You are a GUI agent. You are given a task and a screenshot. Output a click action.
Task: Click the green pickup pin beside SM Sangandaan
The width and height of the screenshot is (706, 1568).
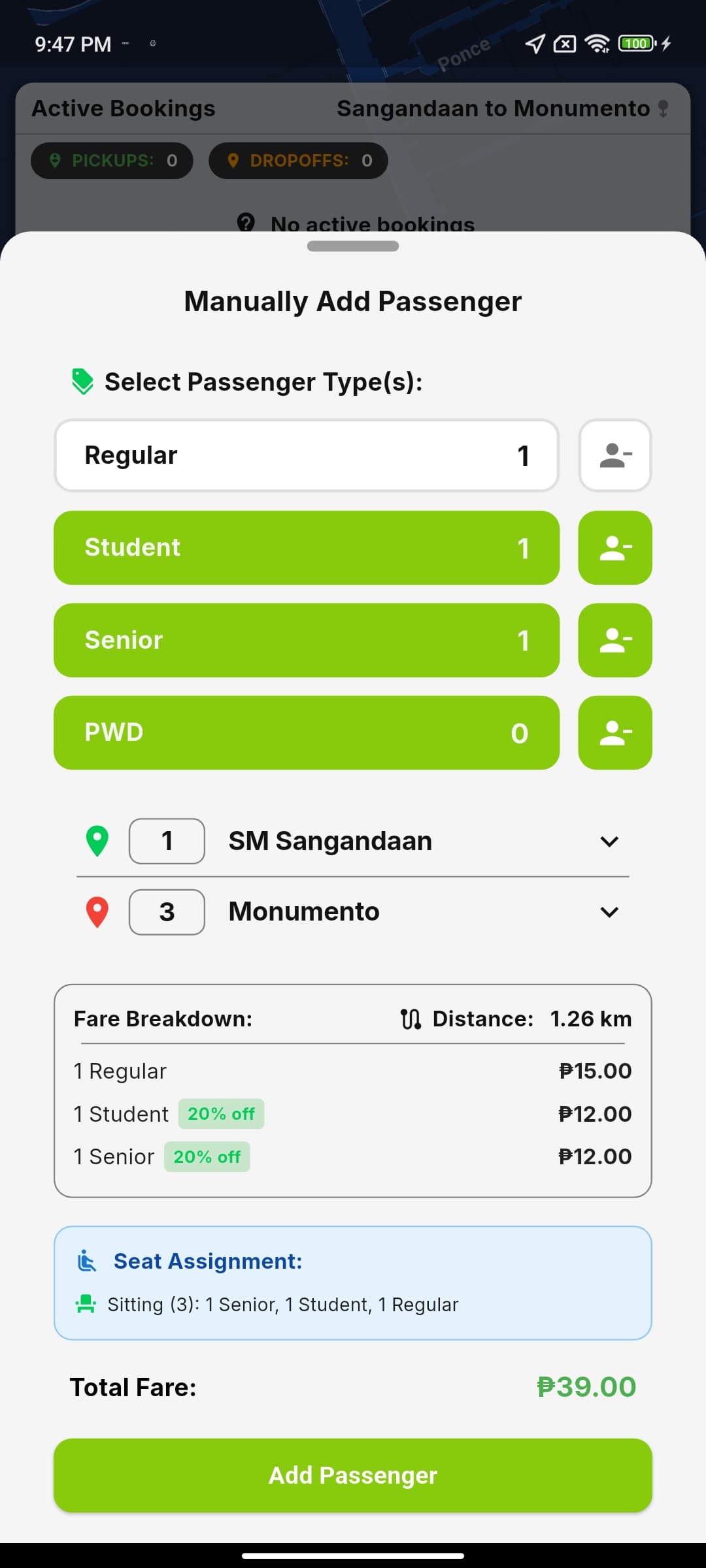pos(97,841)
